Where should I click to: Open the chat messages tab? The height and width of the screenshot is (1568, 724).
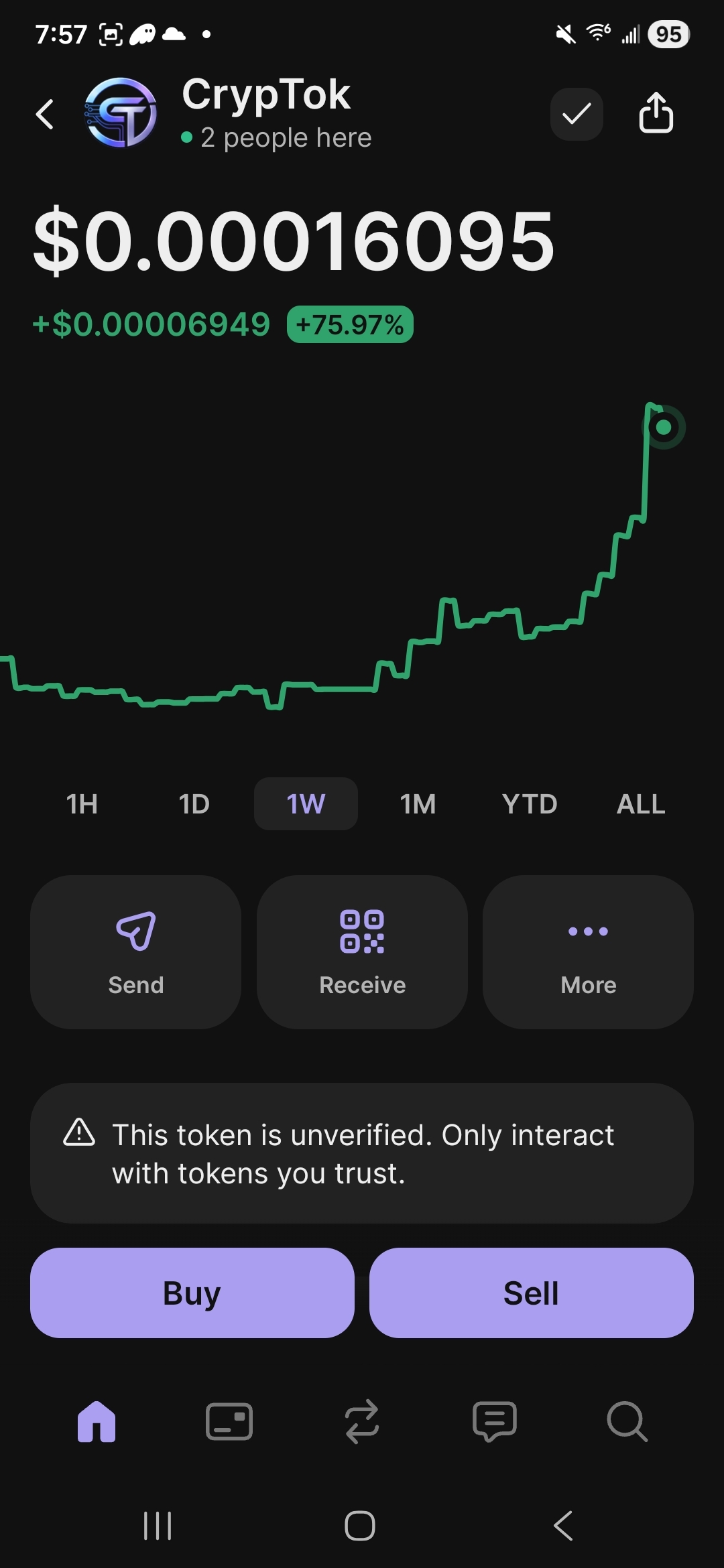[495, 1421]
